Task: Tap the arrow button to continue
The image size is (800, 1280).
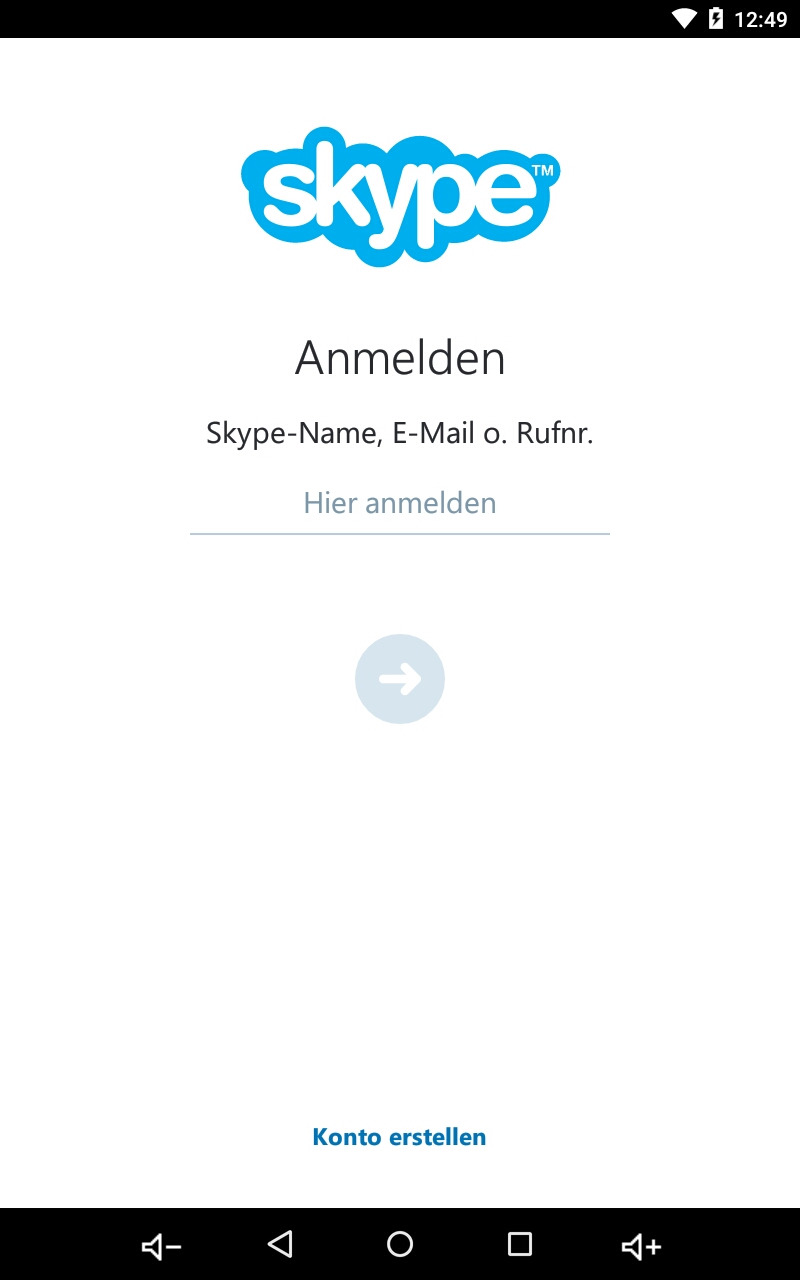Action: click(x=400, y=679)
